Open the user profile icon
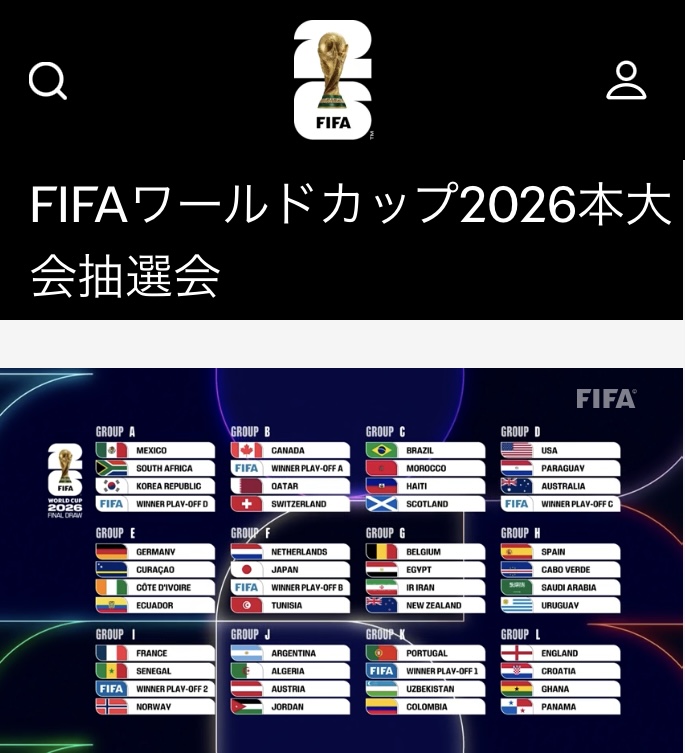Screen dimensions: 685x753 coord(626,81)
